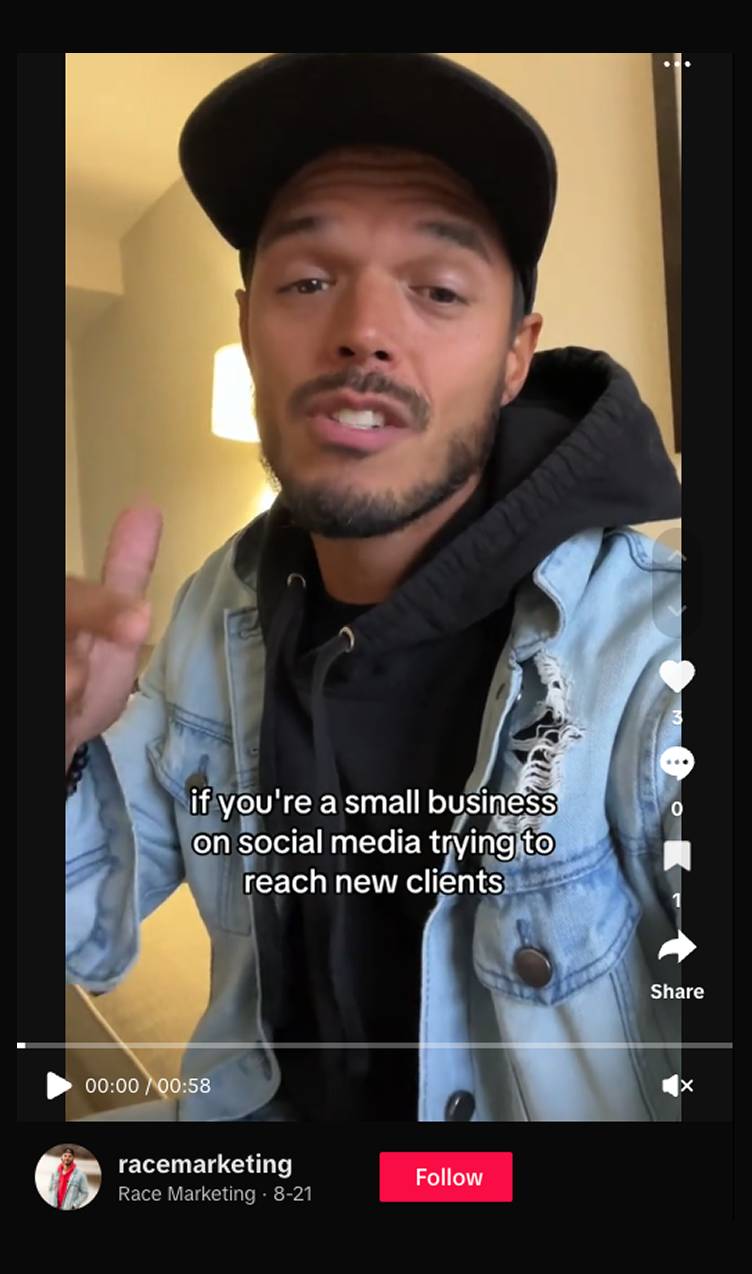Seek along the video progress bar
752x1274 pixels.
click(375, 1045)
